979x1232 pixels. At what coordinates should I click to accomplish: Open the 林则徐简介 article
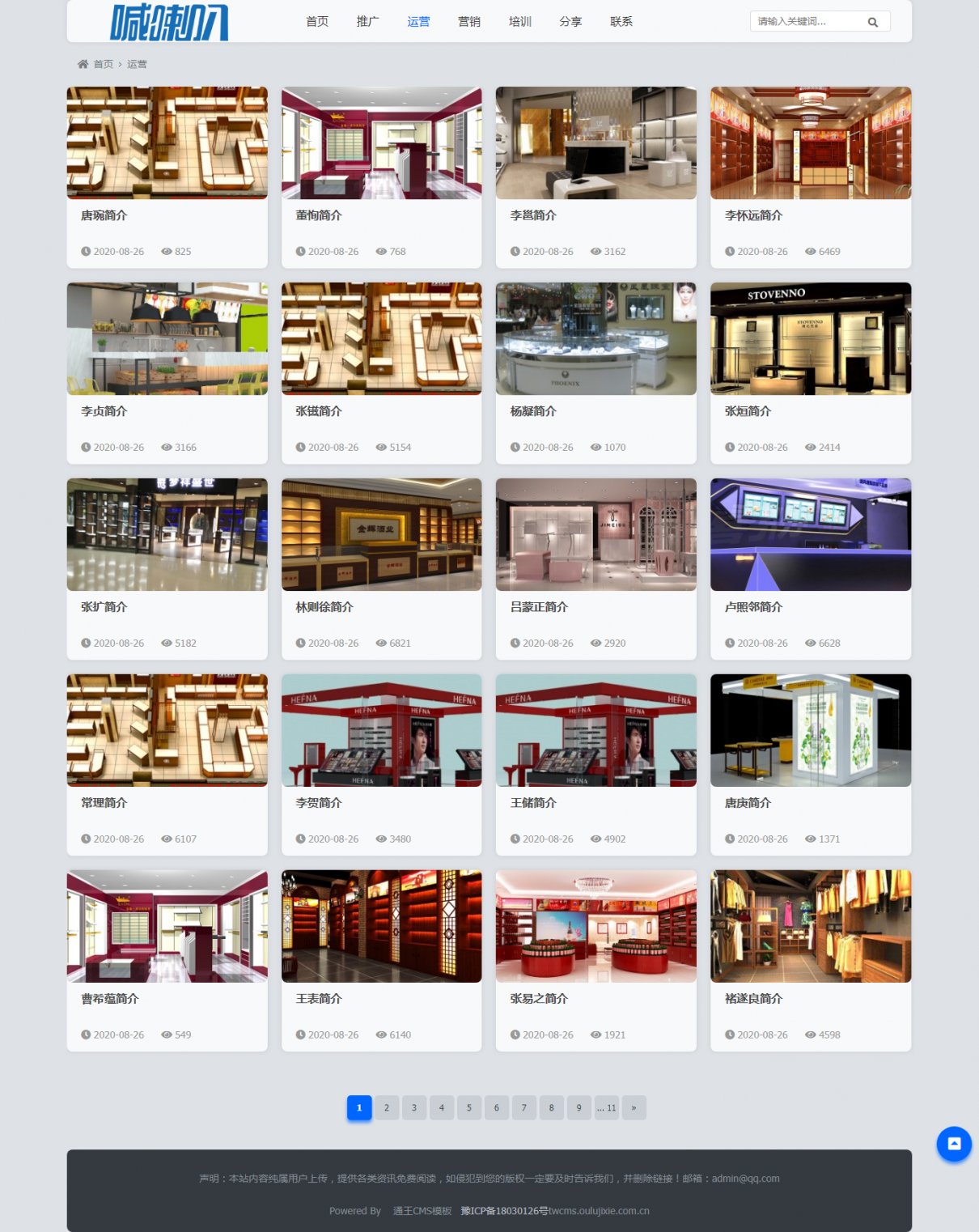[324, 607]
